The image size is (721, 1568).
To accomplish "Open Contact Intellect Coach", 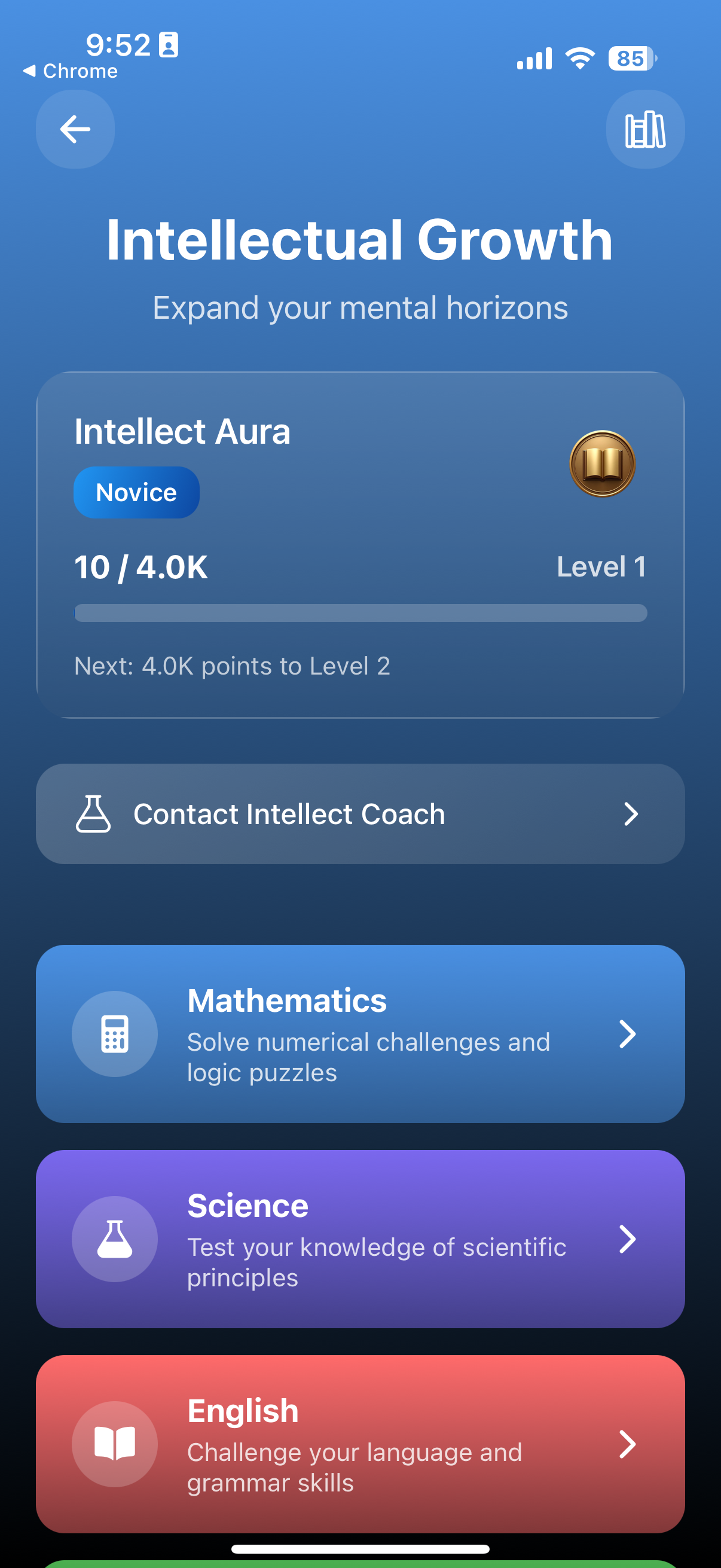I will (x=360, y=813).
